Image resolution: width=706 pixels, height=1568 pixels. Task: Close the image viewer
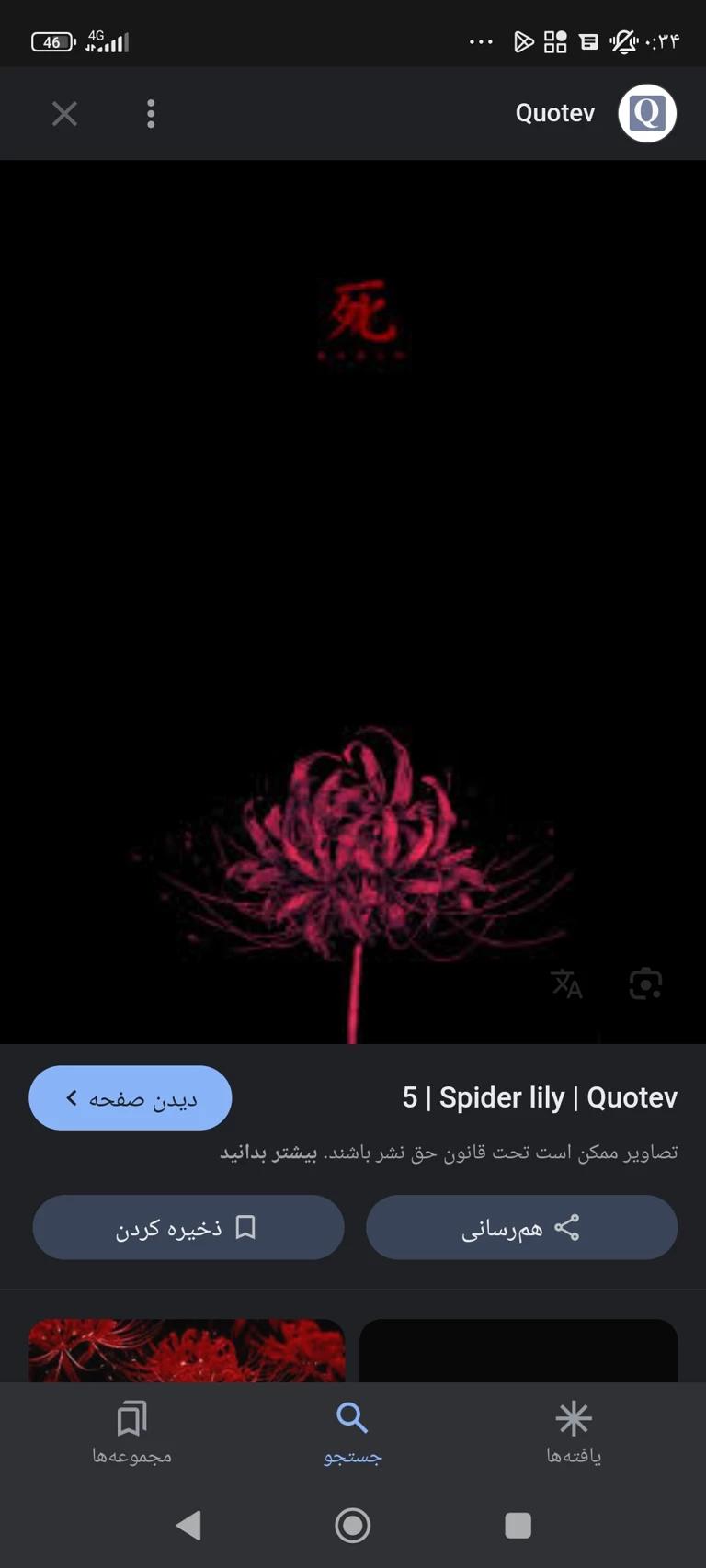point(64,114)
